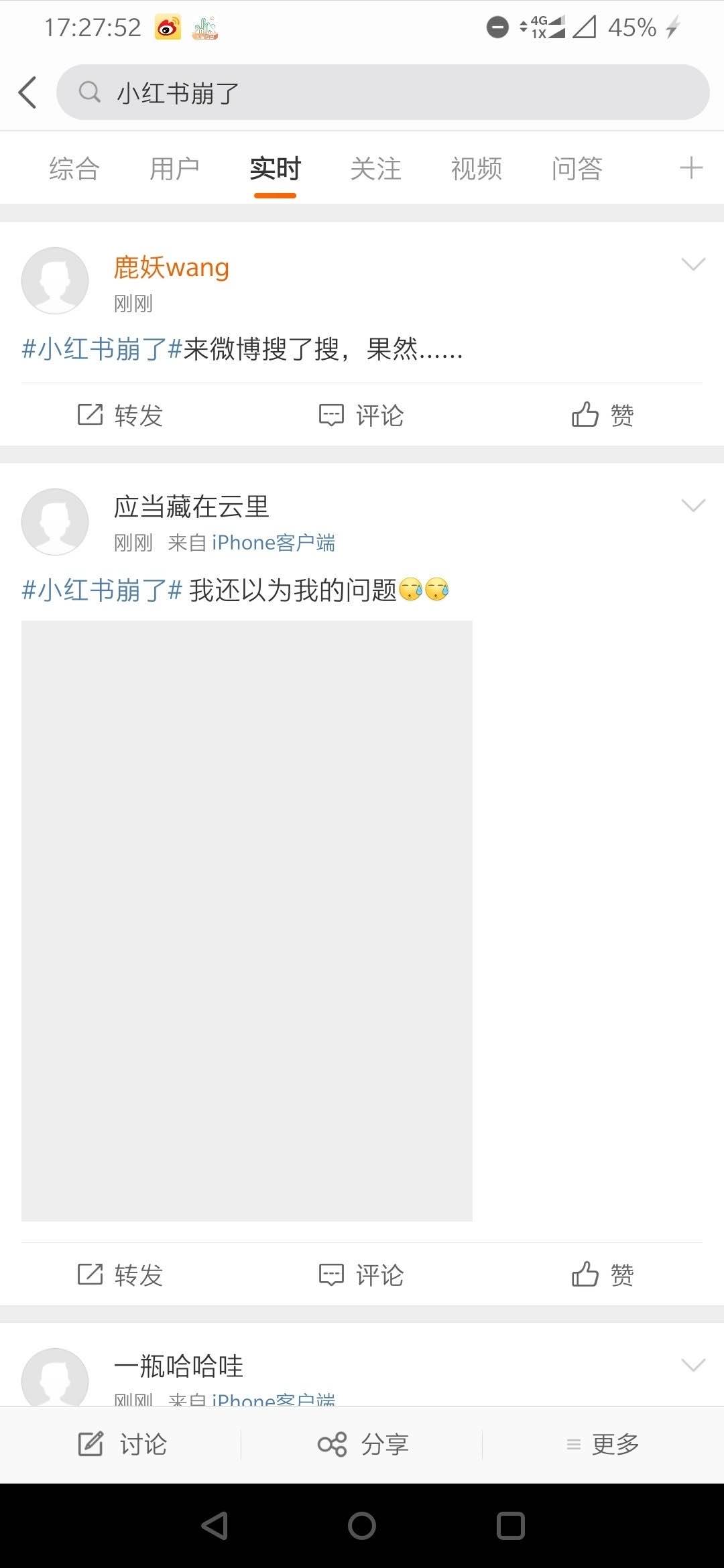Switch to the 综合 tab
Viewport: 724px width, 1568px height.
click(x=74, y=168)
